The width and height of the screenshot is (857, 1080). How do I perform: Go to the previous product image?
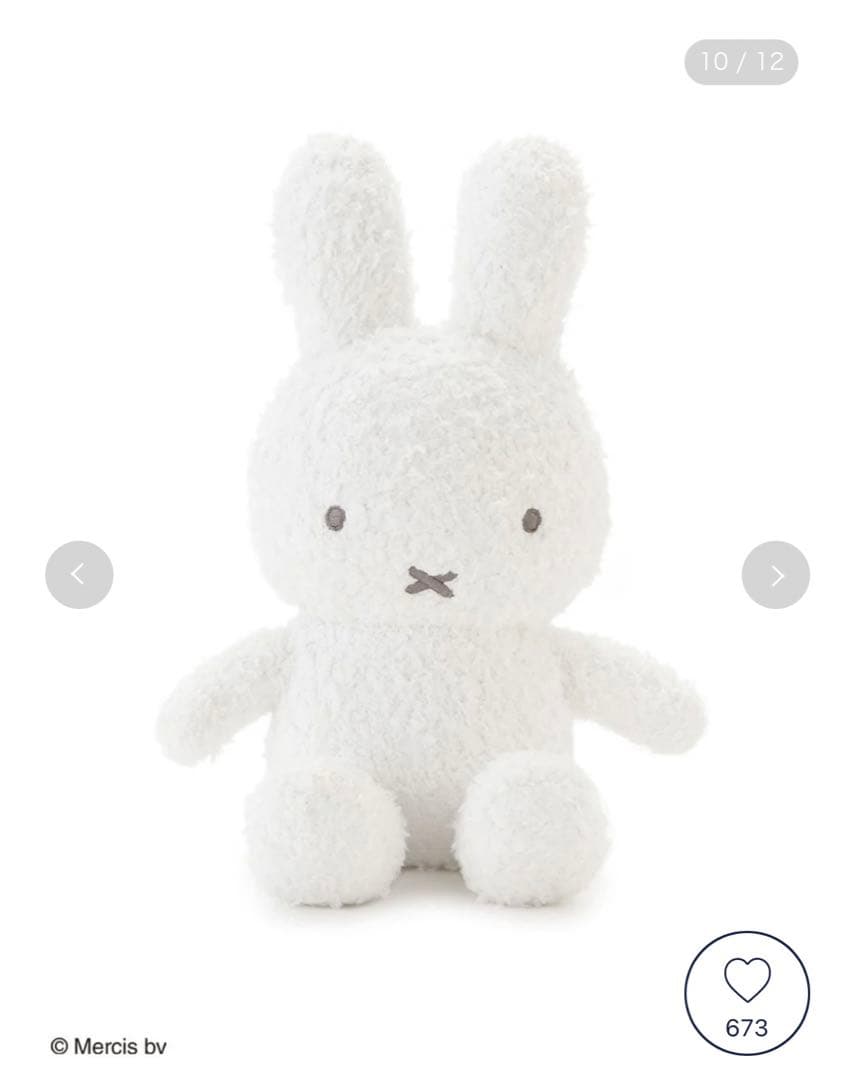coord(79,575)
